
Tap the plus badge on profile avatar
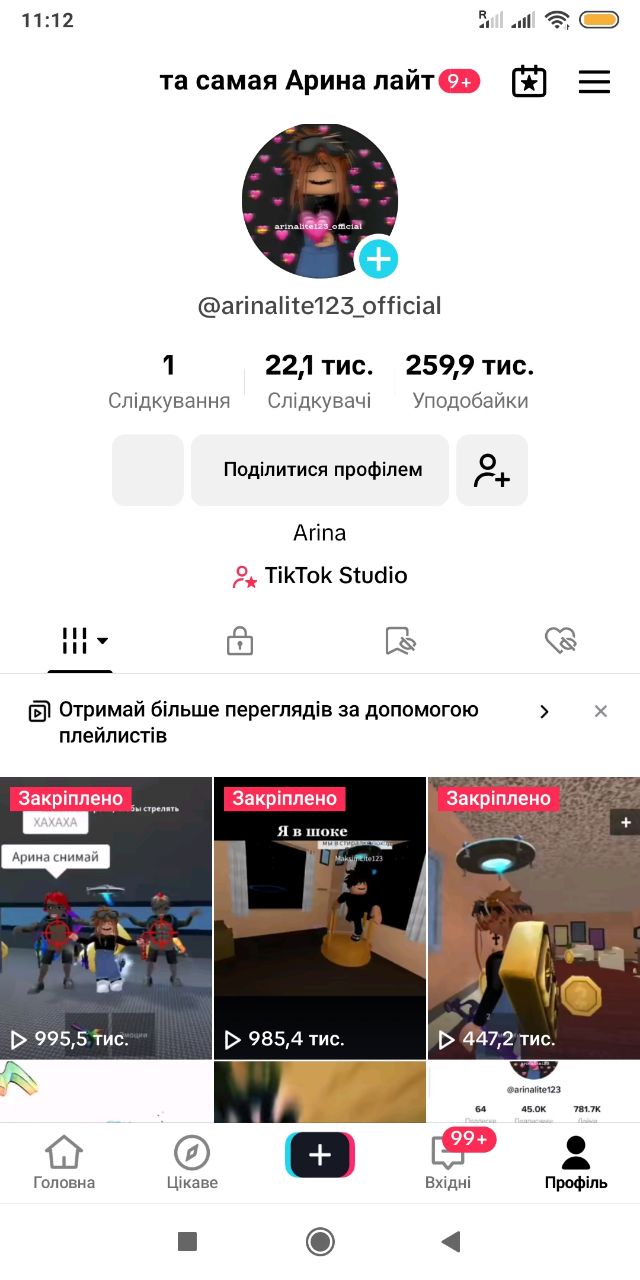pyautogui.click(x=378, y=260)
